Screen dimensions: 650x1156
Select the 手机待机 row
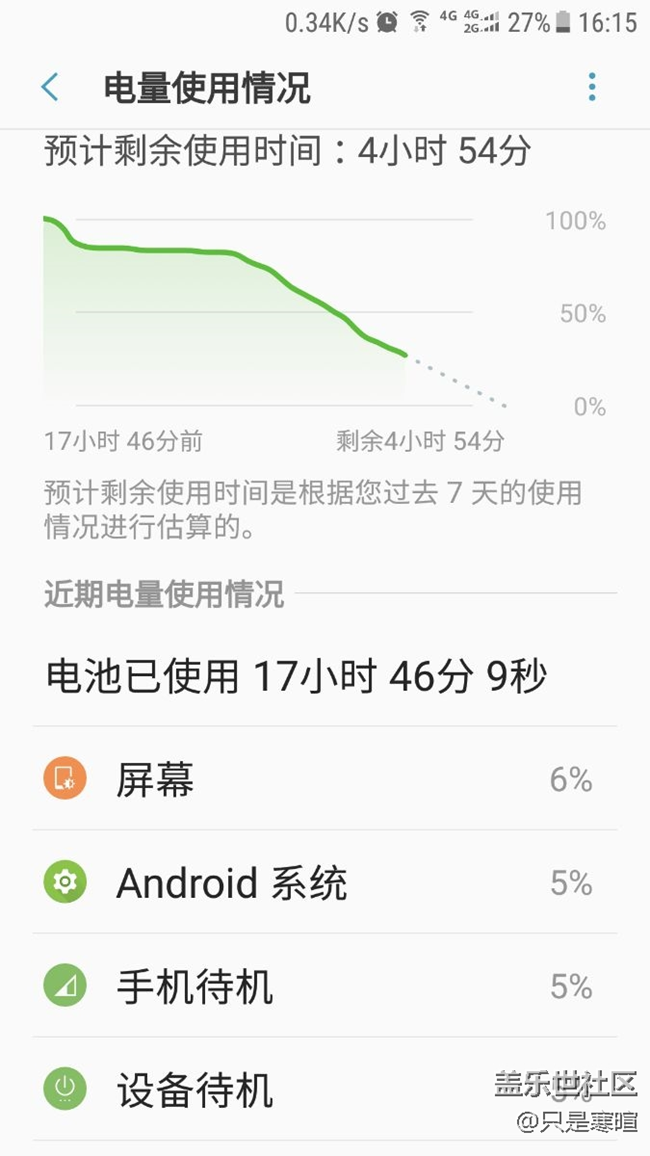[324, 987]
